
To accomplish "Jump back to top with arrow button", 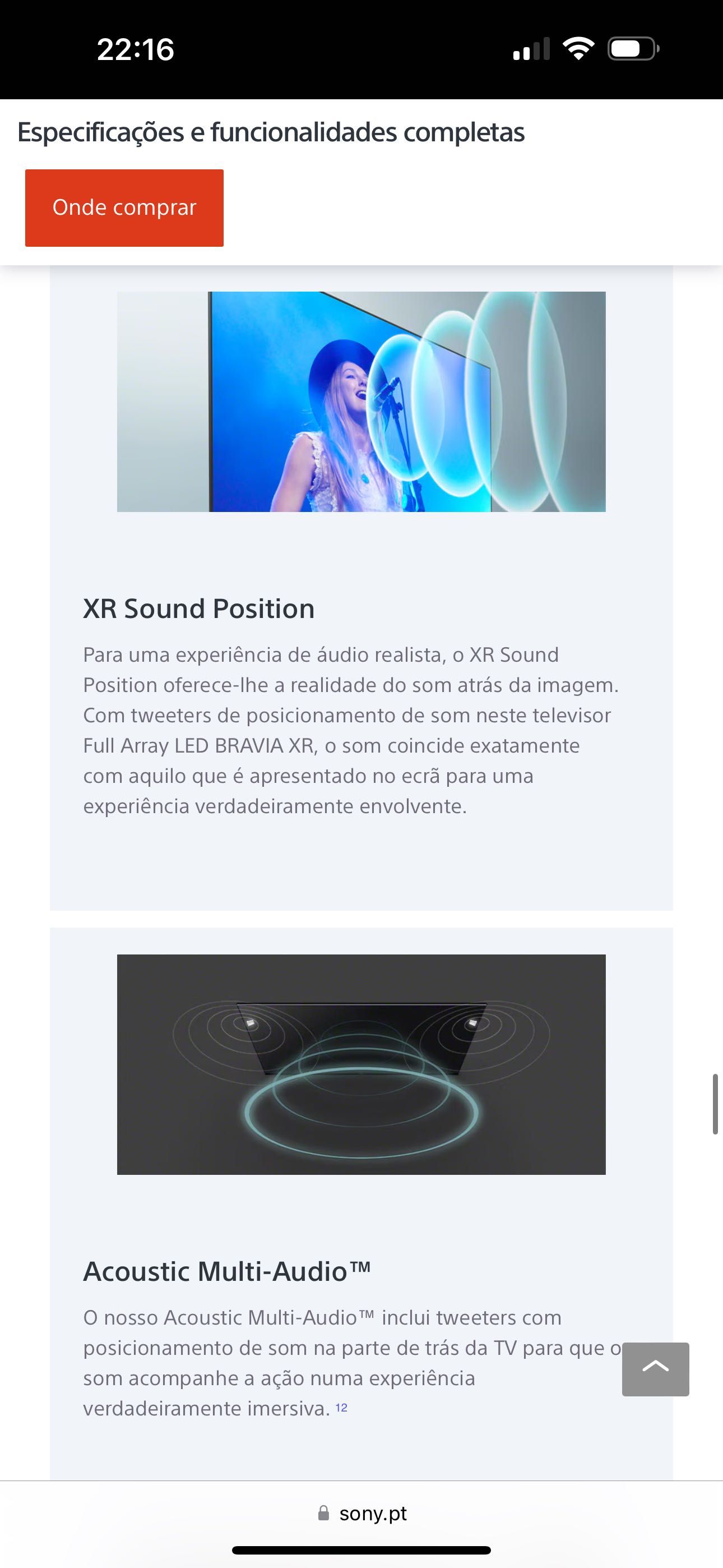I will point(655,1369).
